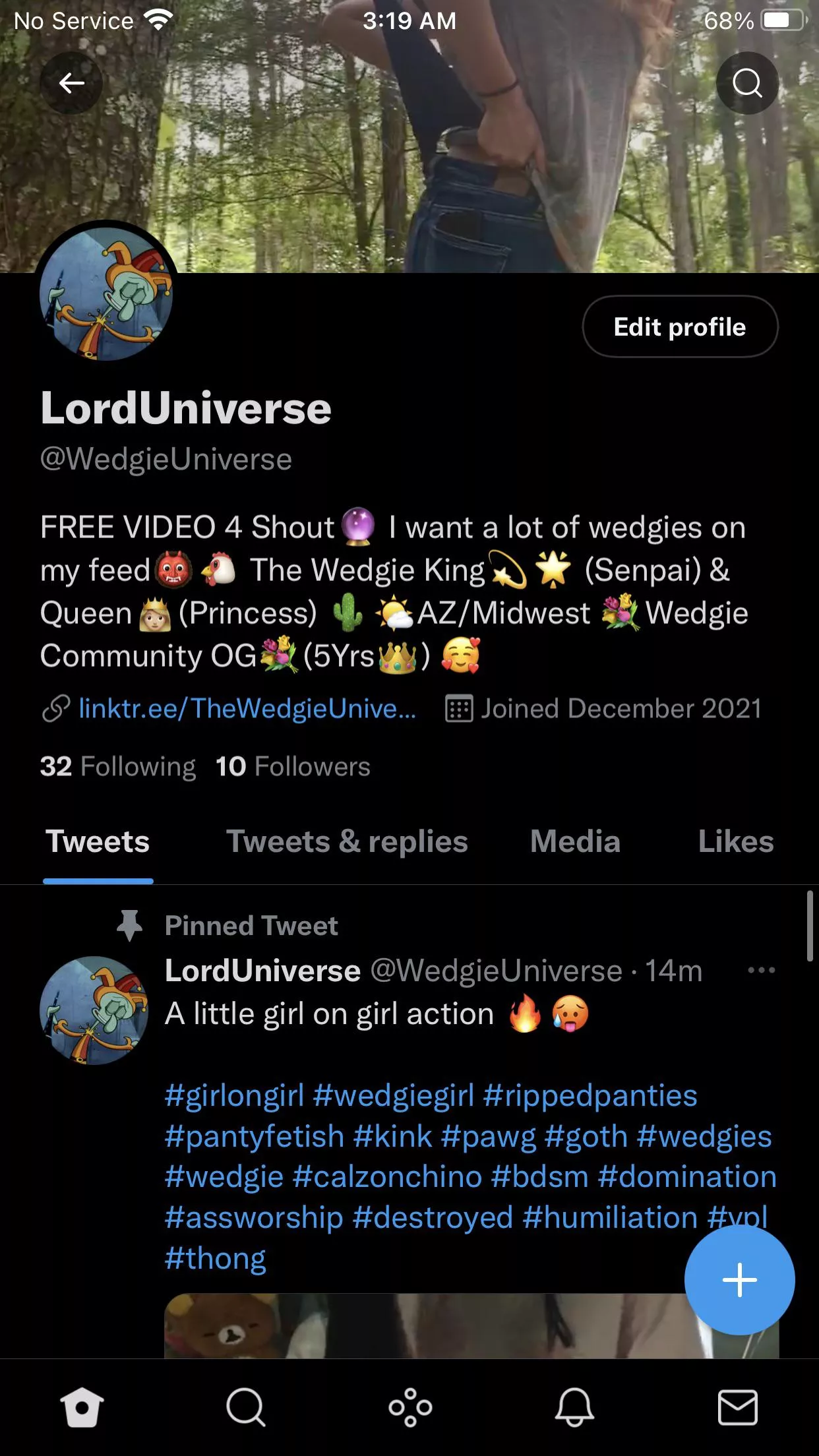This screenshot has width=819, height=1456.
Task: Tap the Edit profile button
Action: click(x=679, y=326)
